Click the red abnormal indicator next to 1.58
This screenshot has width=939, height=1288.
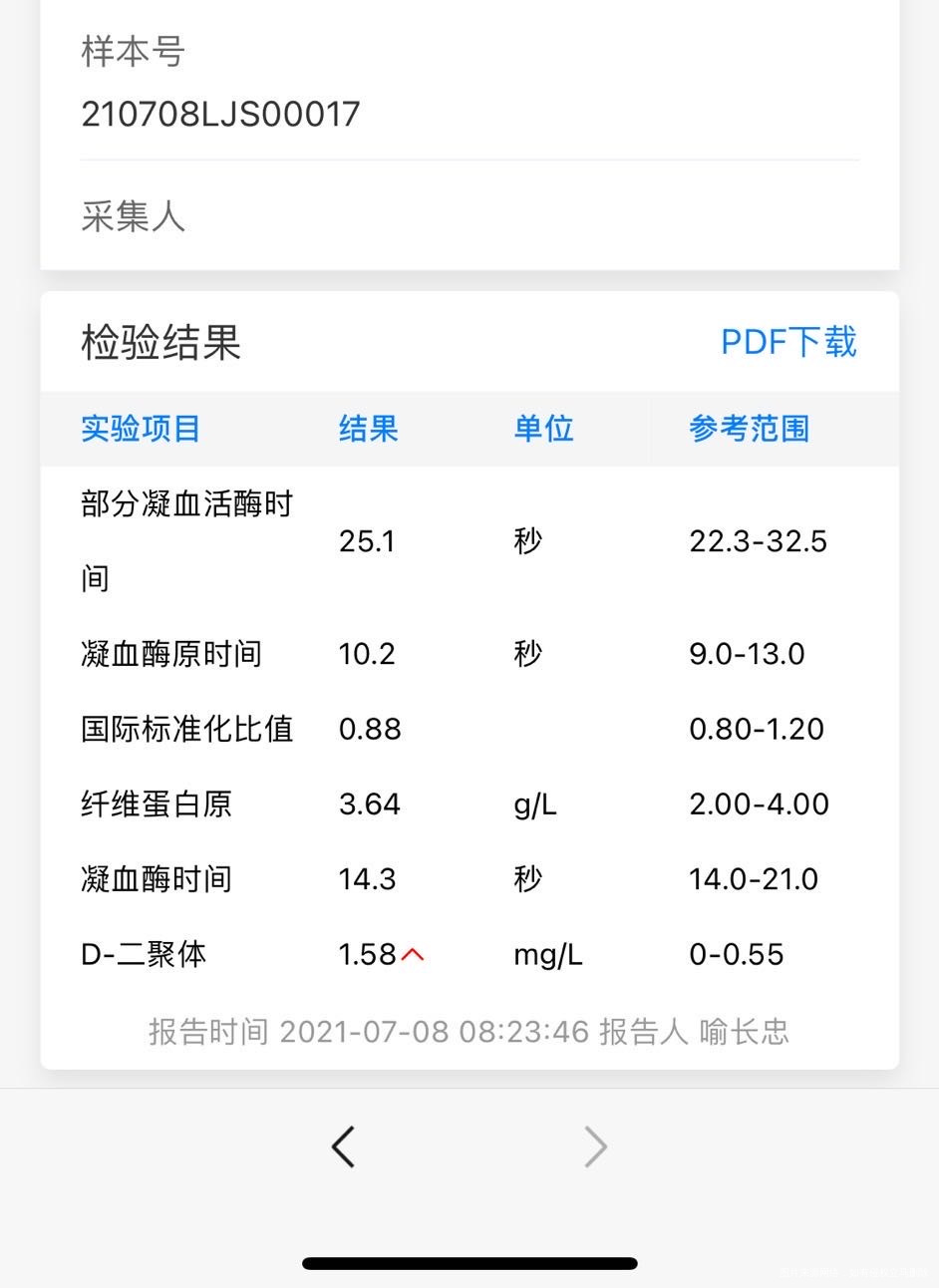tap(413, 954)
